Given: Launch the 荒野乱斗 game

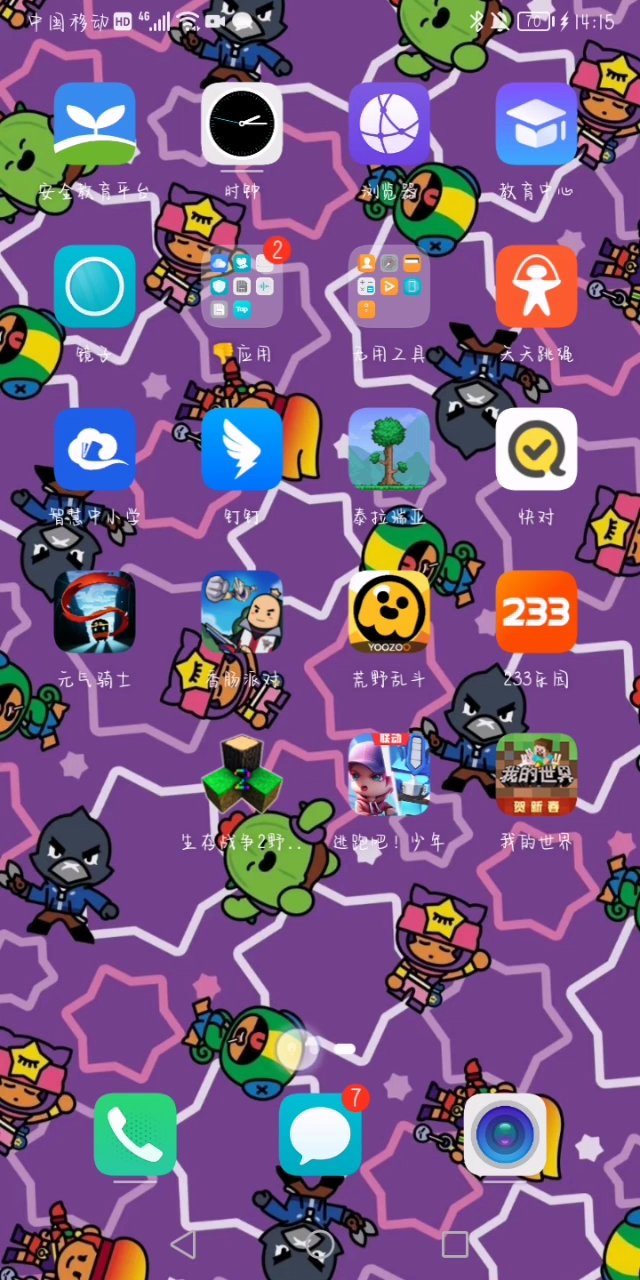Looking at the screenshot, I should tap(389, 612).
